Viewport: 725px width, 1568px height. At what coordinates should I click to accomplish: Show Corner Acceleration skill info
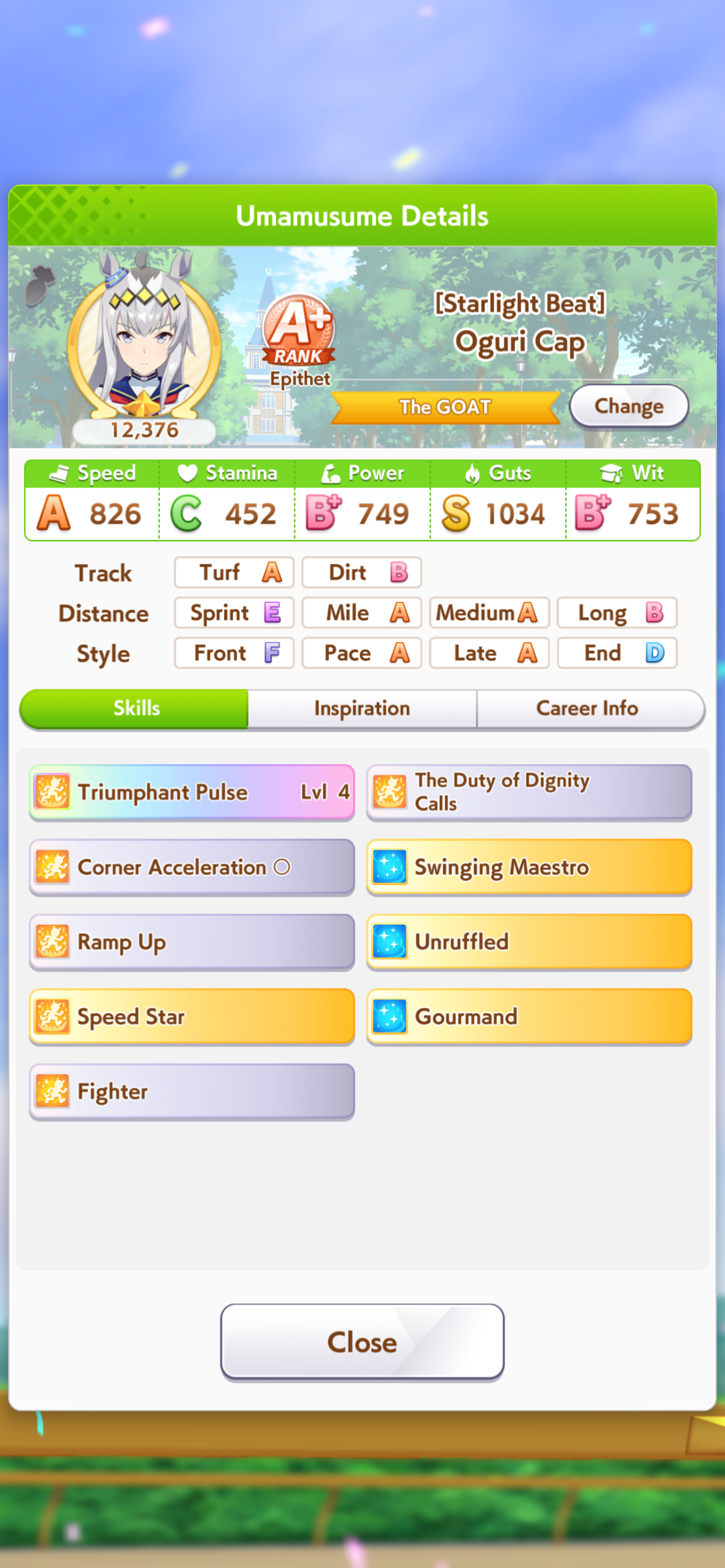[191, 867]
